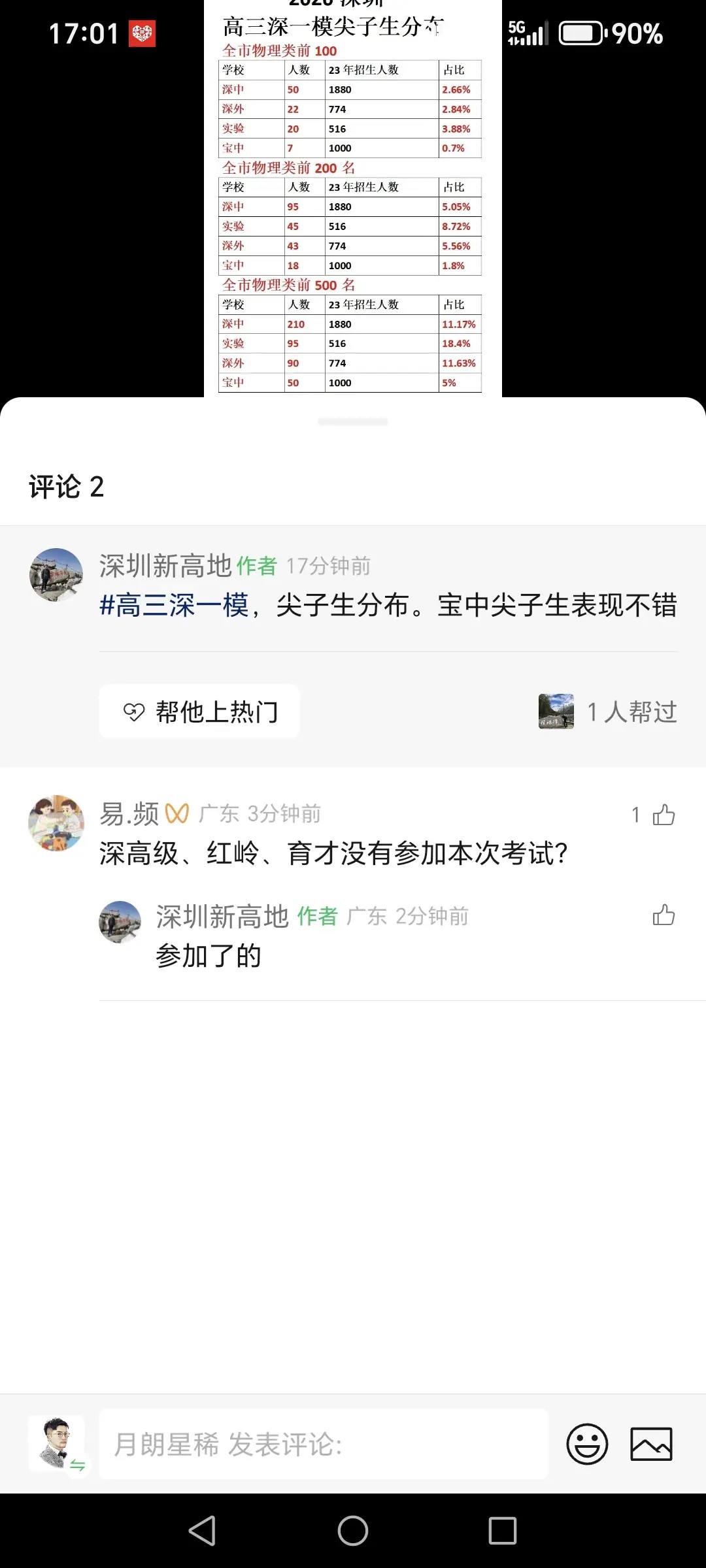Open the 发表评论 comment input field

(323, 1445)
